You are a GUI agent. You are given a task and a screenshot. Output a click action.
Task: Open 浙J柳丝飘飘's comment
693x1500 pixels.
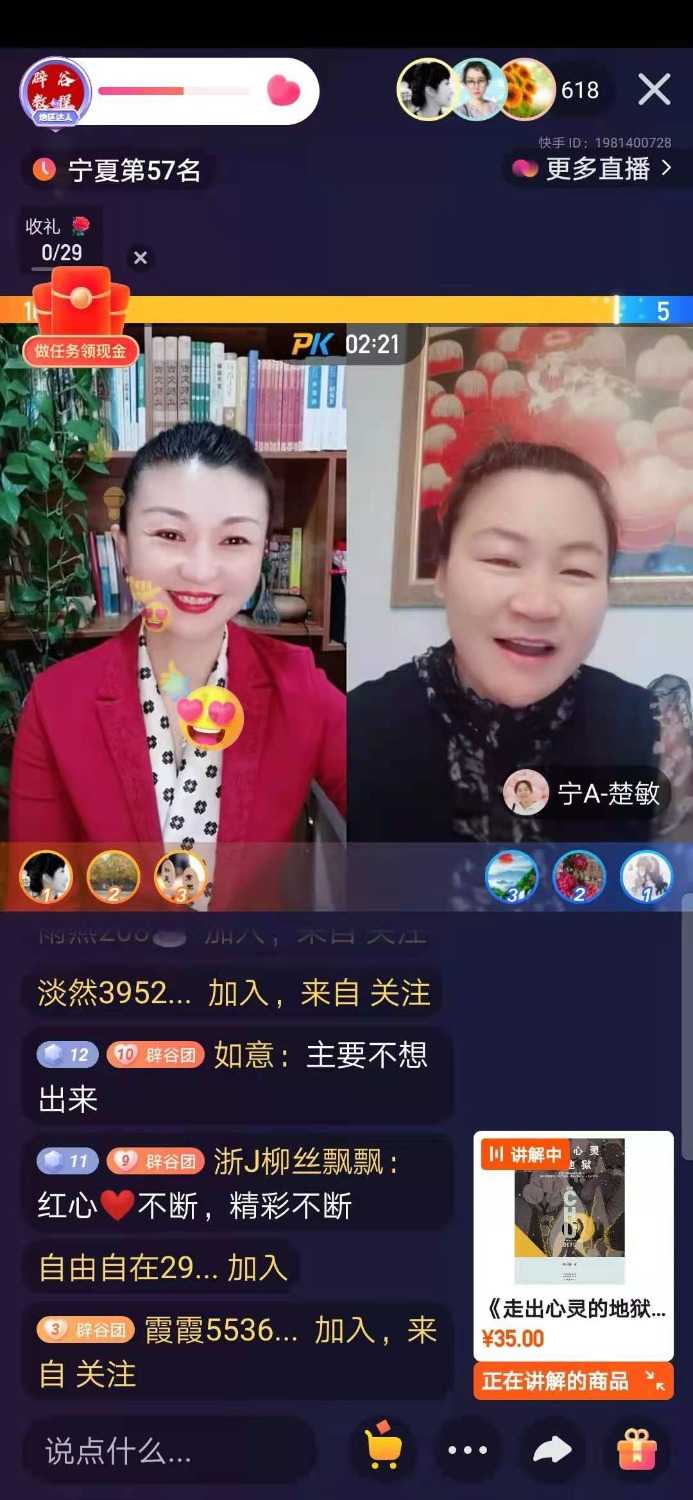(237, 1184)
